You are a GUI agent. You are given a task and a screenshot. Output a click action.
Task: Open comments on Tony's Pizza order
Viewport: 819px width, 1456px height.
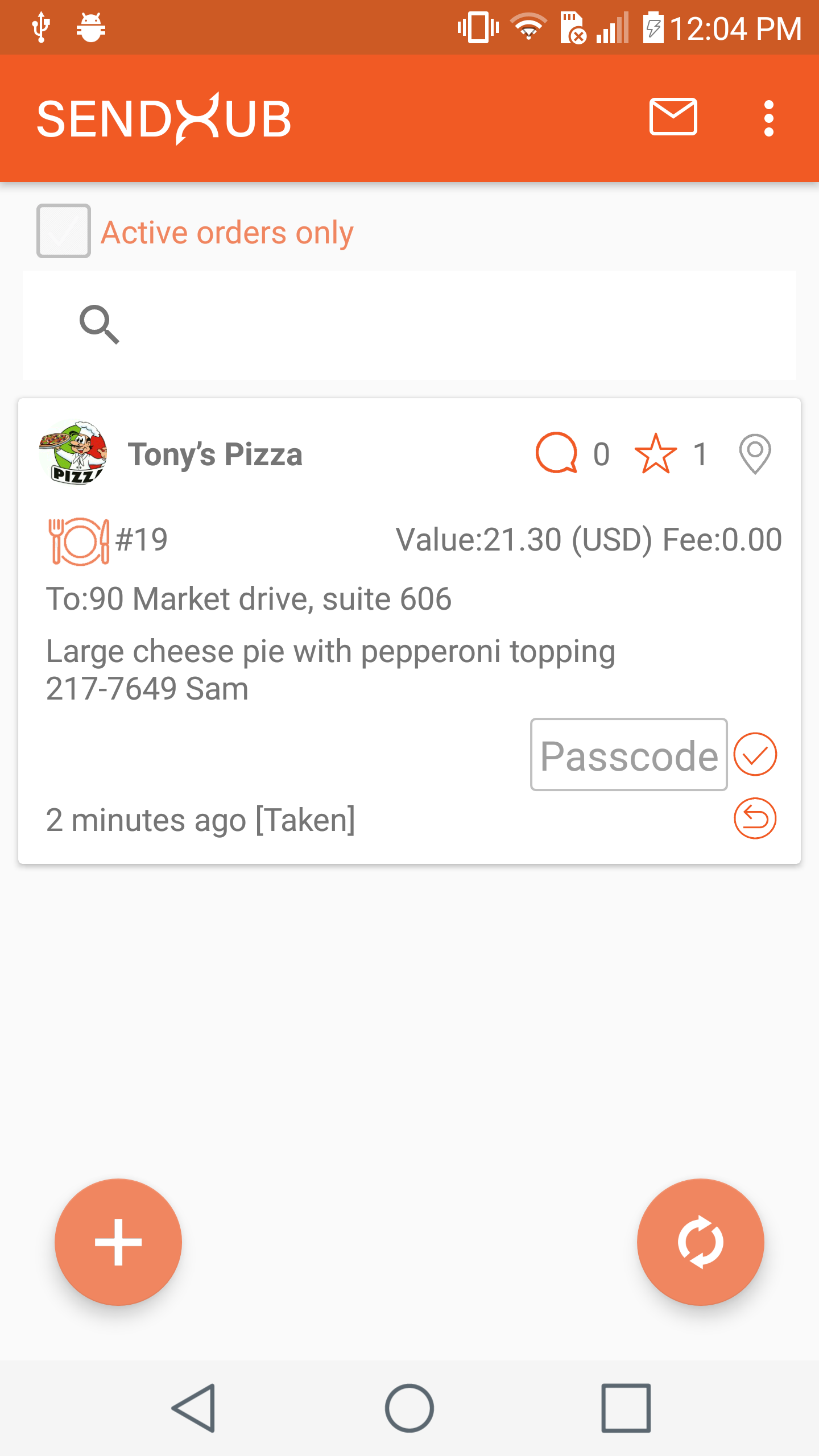(557, 453)
